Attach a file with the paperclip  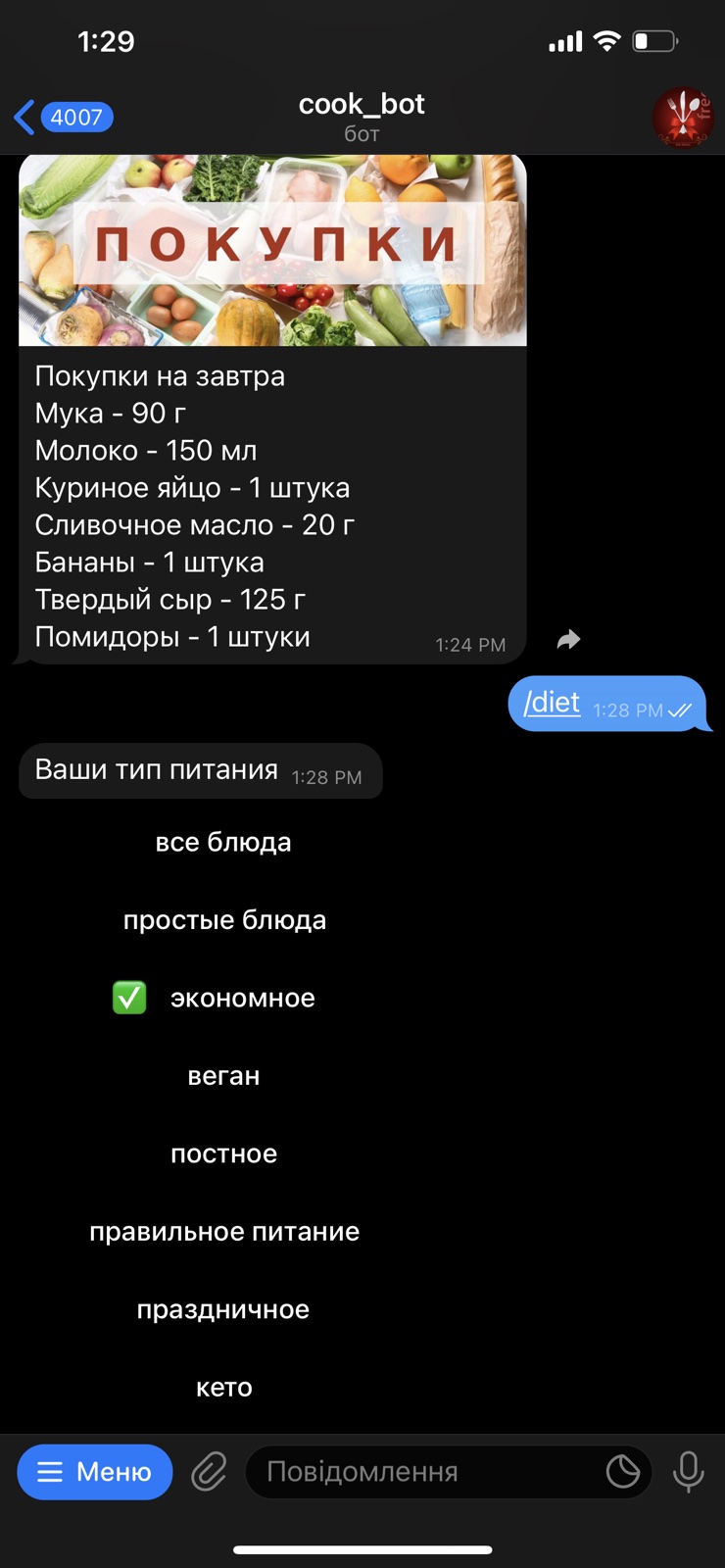tap(209, 1472)
